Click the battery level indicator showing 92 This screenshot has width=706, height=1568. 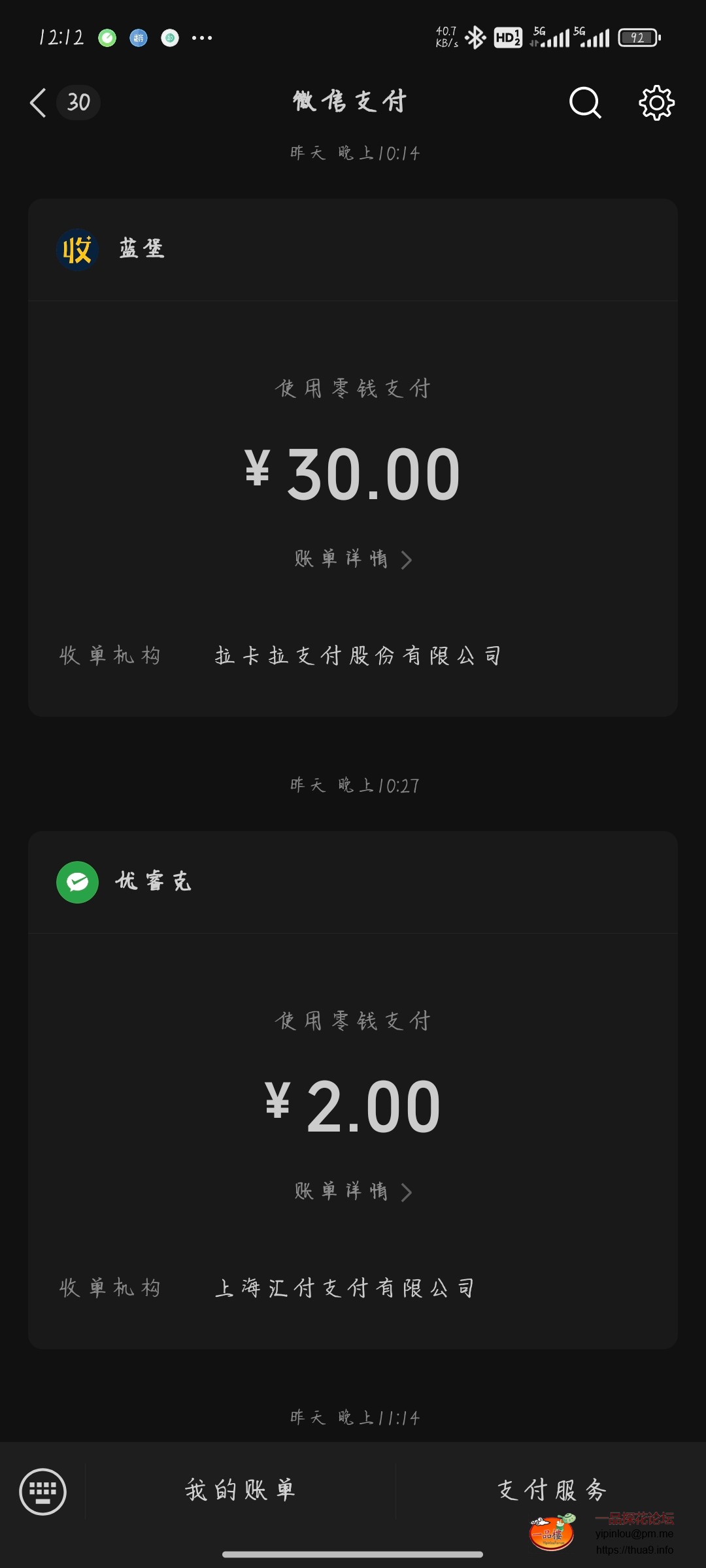point(637,37)
